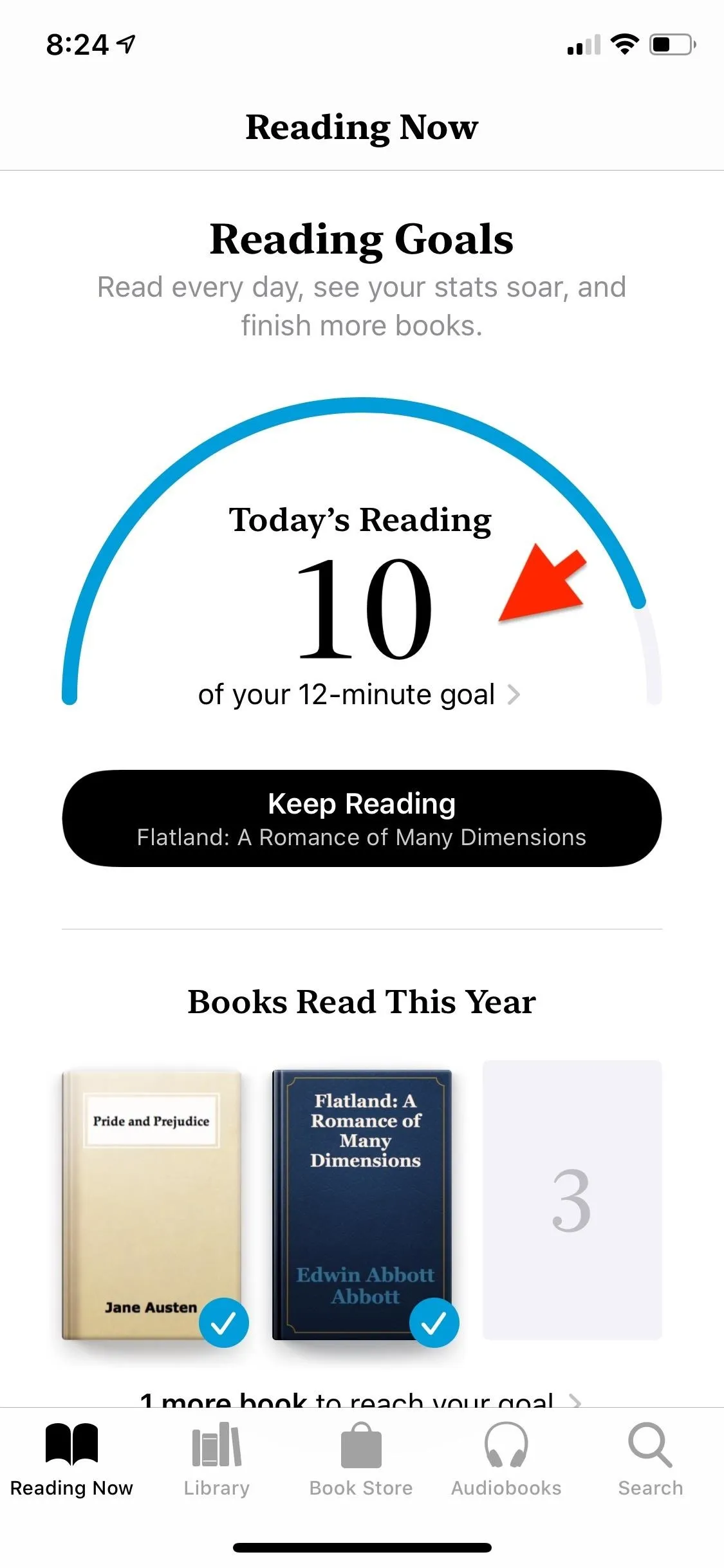Open the 12-minute goal details

coord(359,695)
